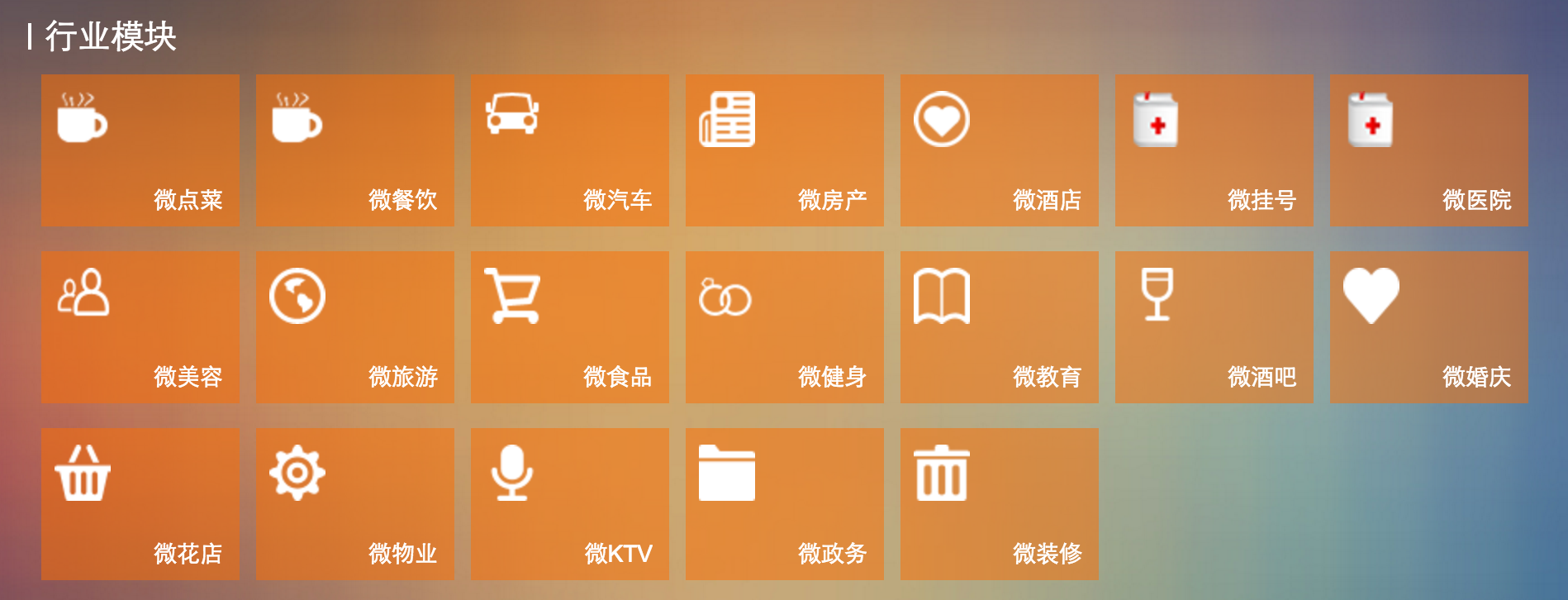This screenshot has width=1568, height=600.
Task: Tap the 微房产 tile
Action: [x=785, y=150]
